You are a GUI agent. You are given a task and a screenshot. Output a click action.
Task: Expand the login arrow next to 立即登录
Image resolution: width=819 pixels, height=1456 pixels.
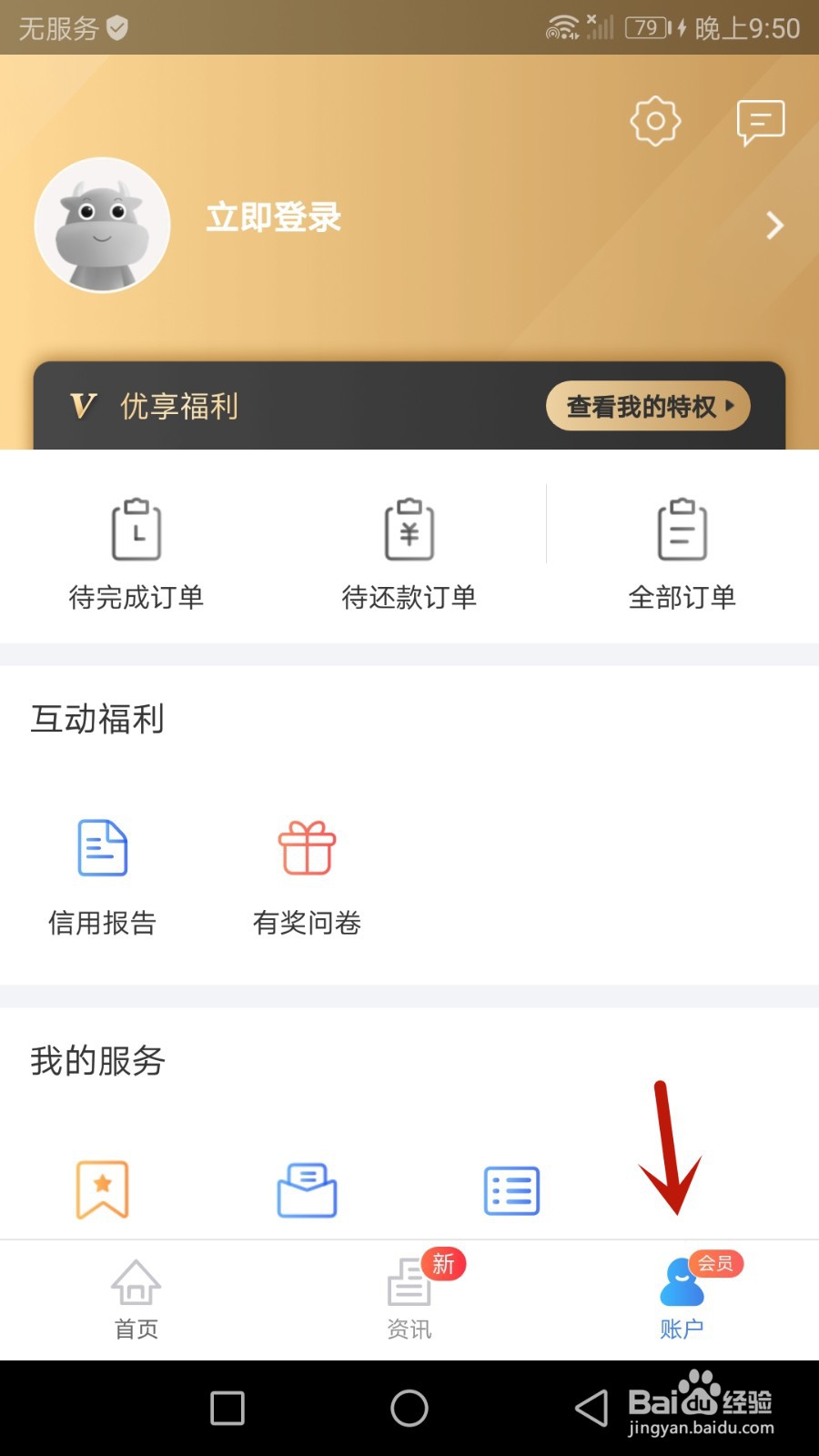(x=774, y=225)
